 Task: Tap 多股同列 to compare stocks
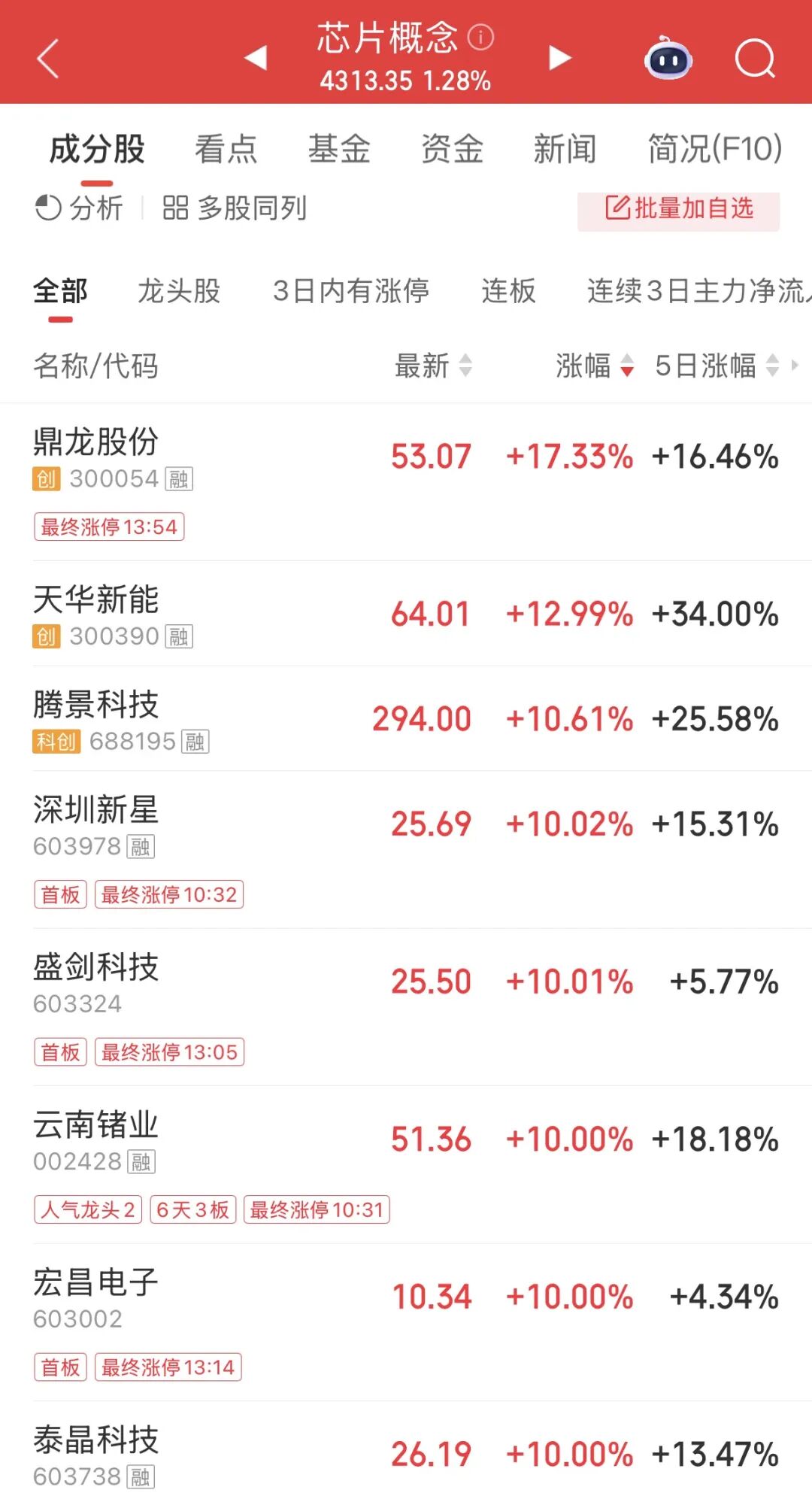pos(235,208)
